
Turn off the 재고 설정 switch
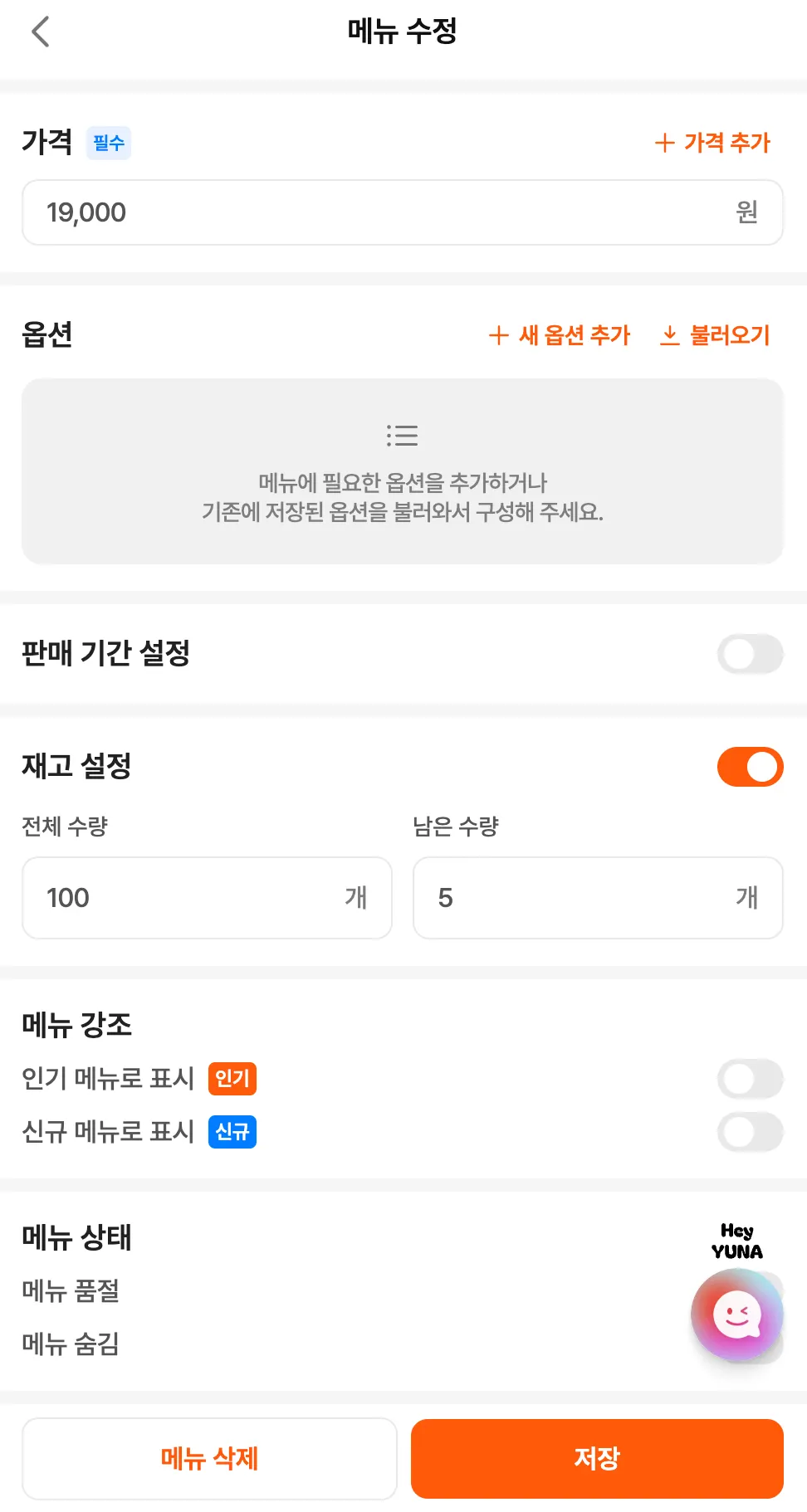749,766
